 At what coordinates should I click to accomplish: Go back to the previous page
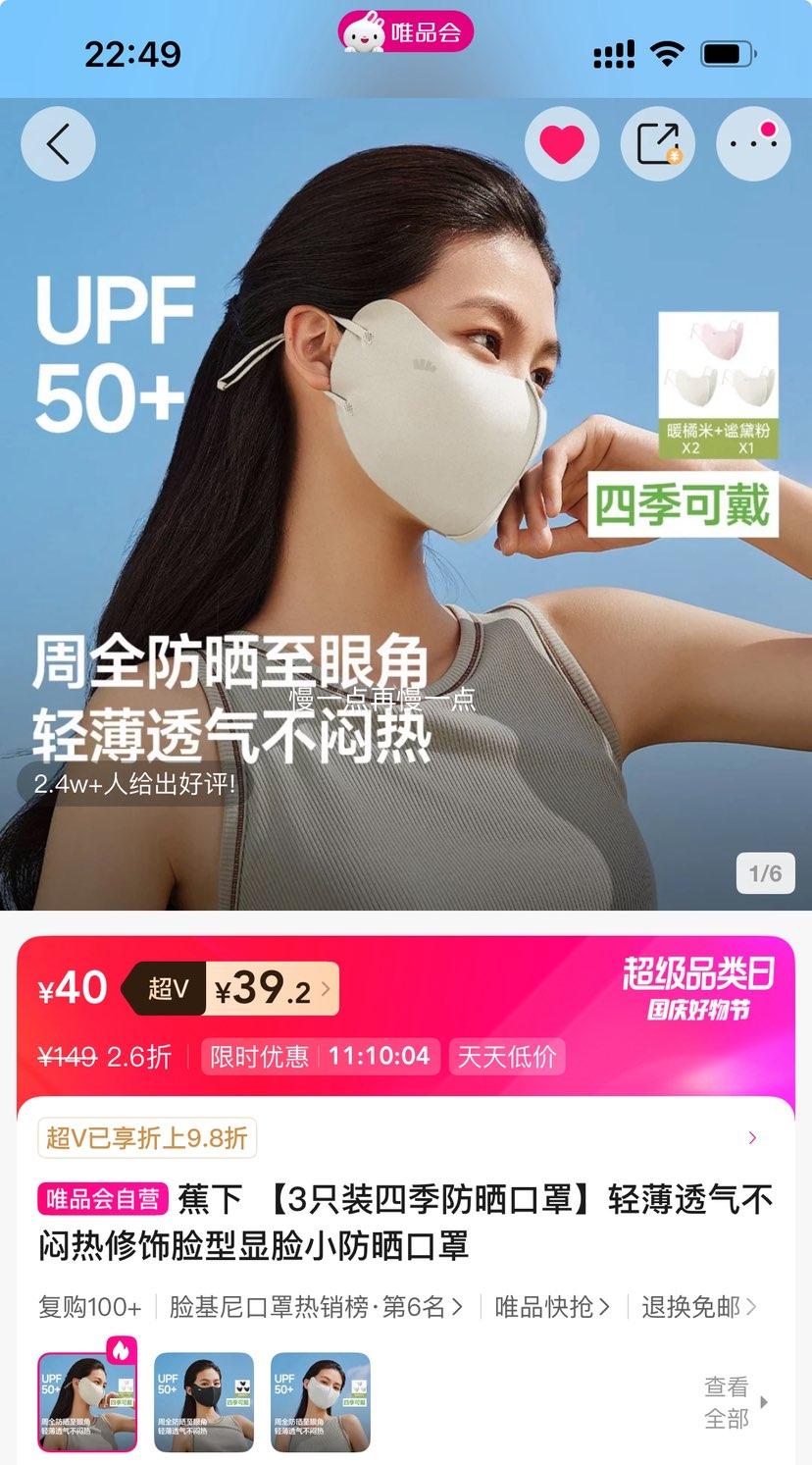coord(58,144)
